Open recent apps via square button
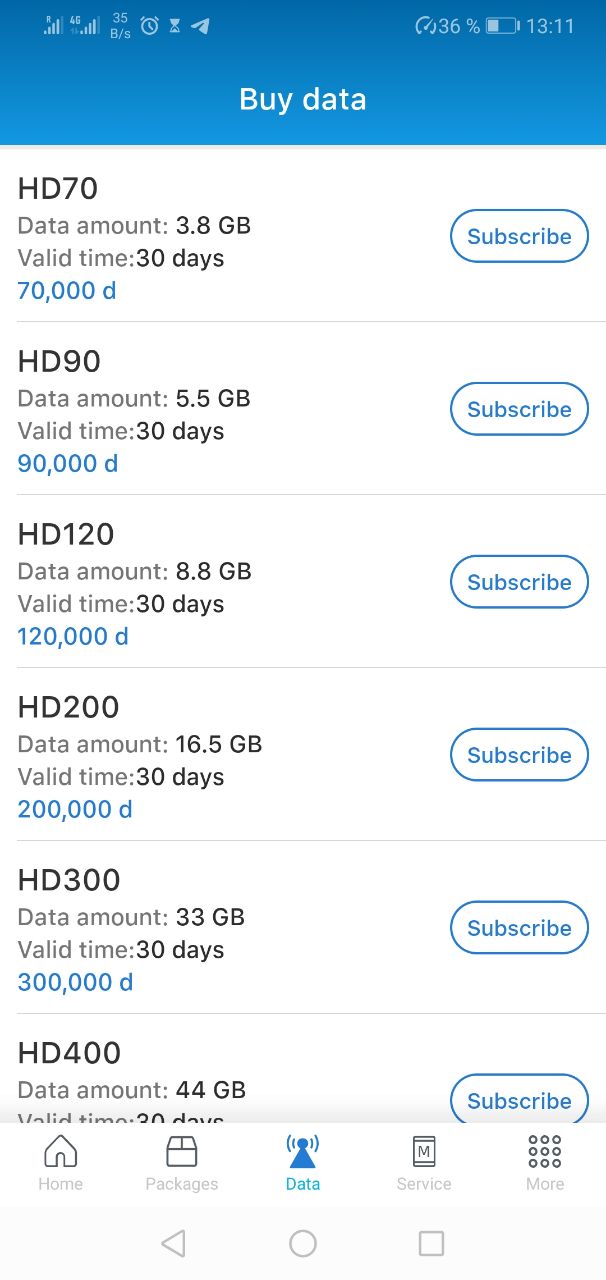606x1280 pixels. [431, 1243]
